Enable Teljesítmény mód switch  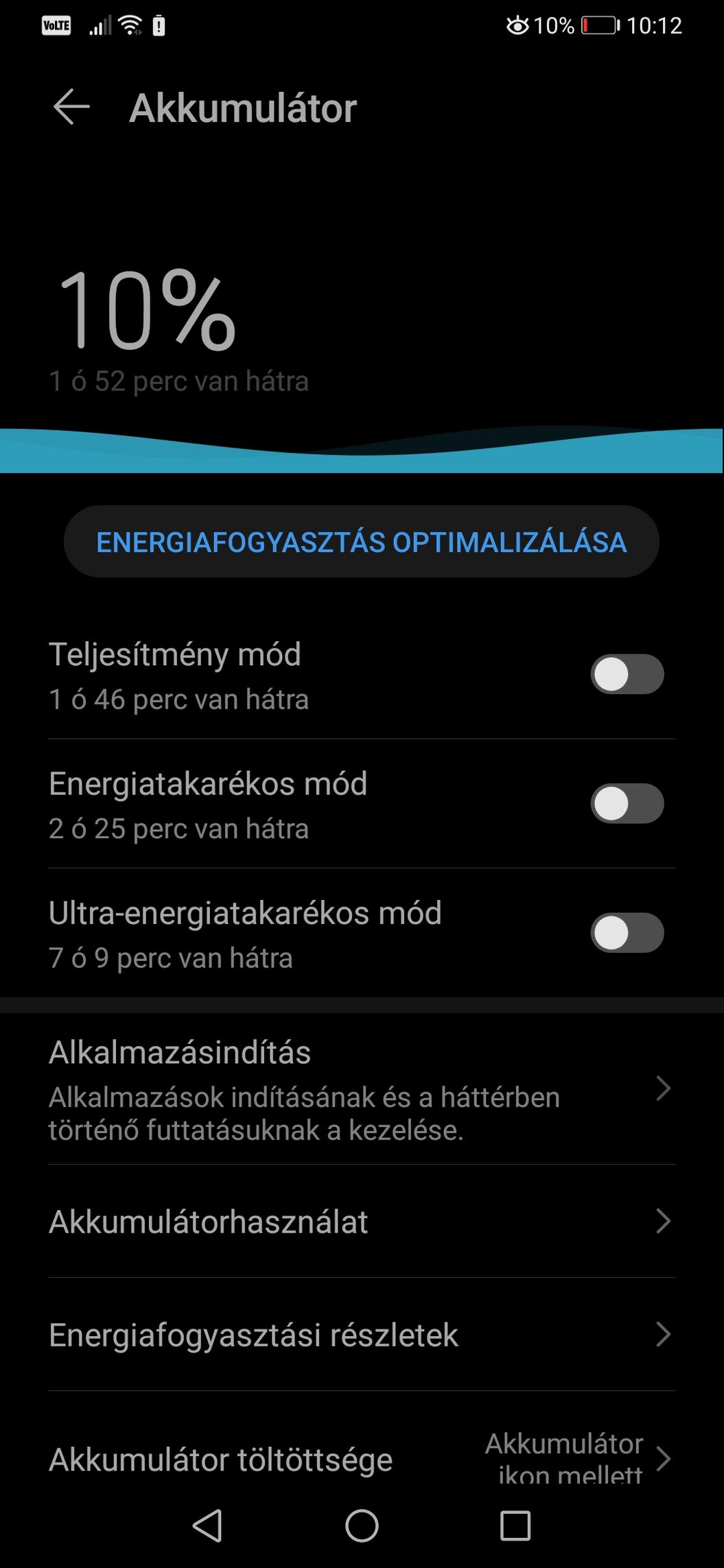[627, 674]
